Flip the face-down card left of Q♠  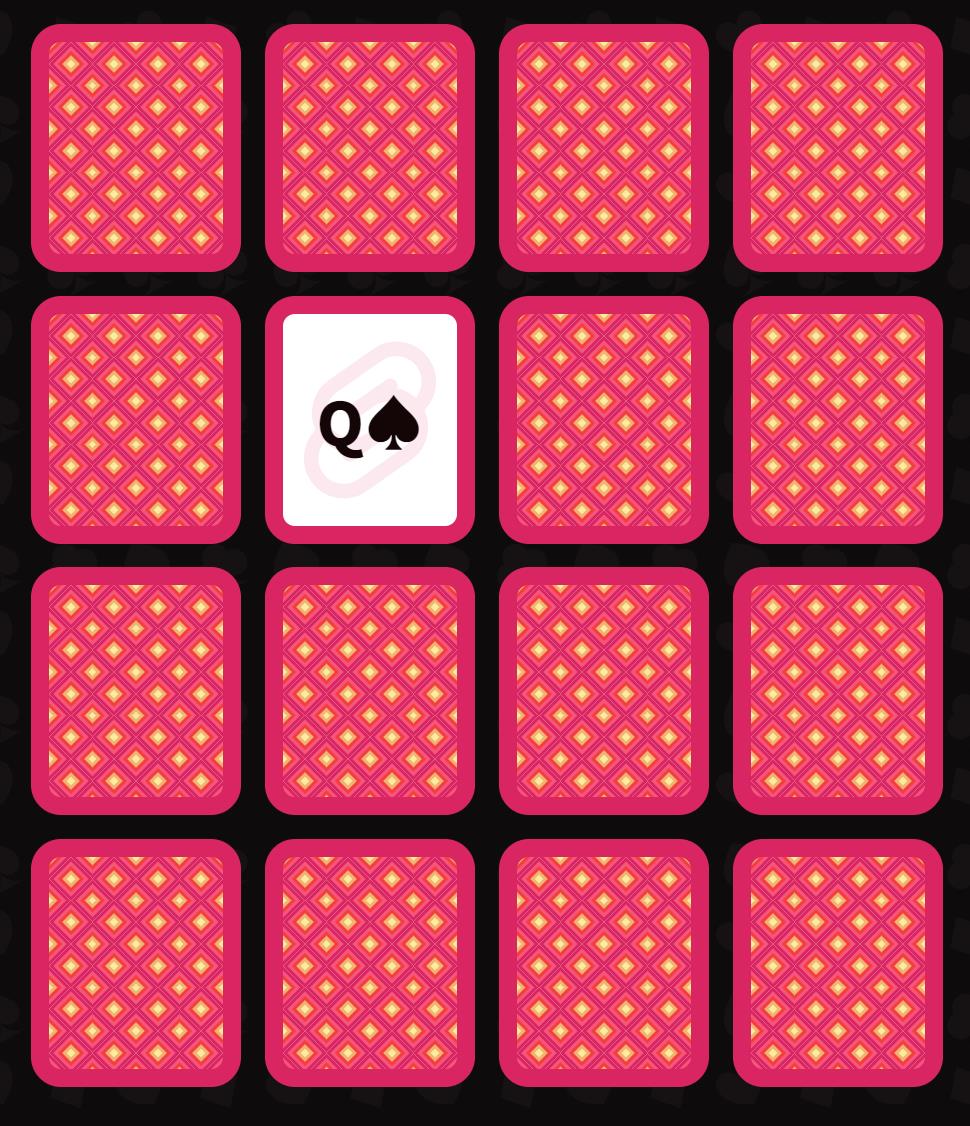136,420
